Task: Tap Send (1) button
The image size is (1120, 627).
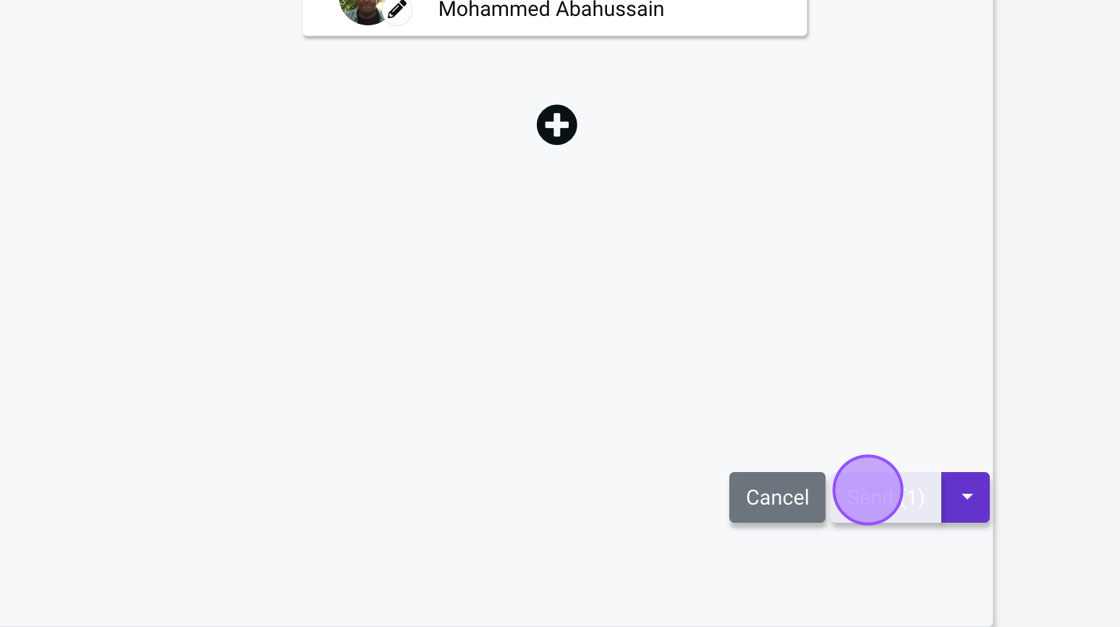Action: click(887, 497)
